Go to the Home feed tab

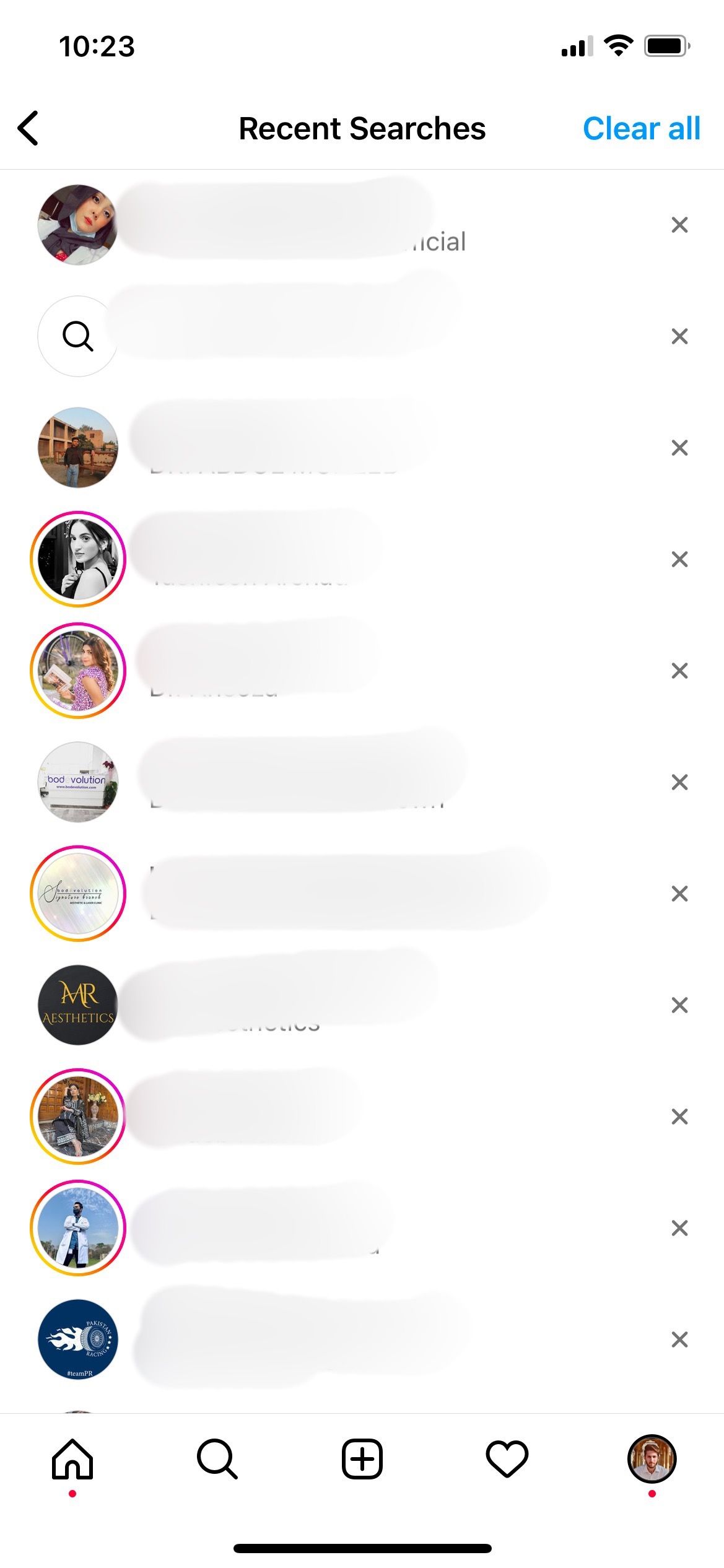(72, 1460)
